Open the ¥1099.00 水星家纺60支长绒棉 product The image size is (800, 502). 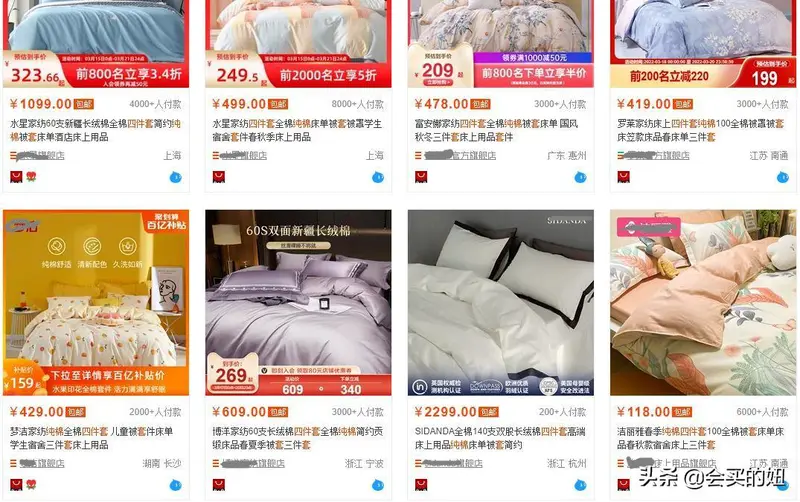click(95, 130)
